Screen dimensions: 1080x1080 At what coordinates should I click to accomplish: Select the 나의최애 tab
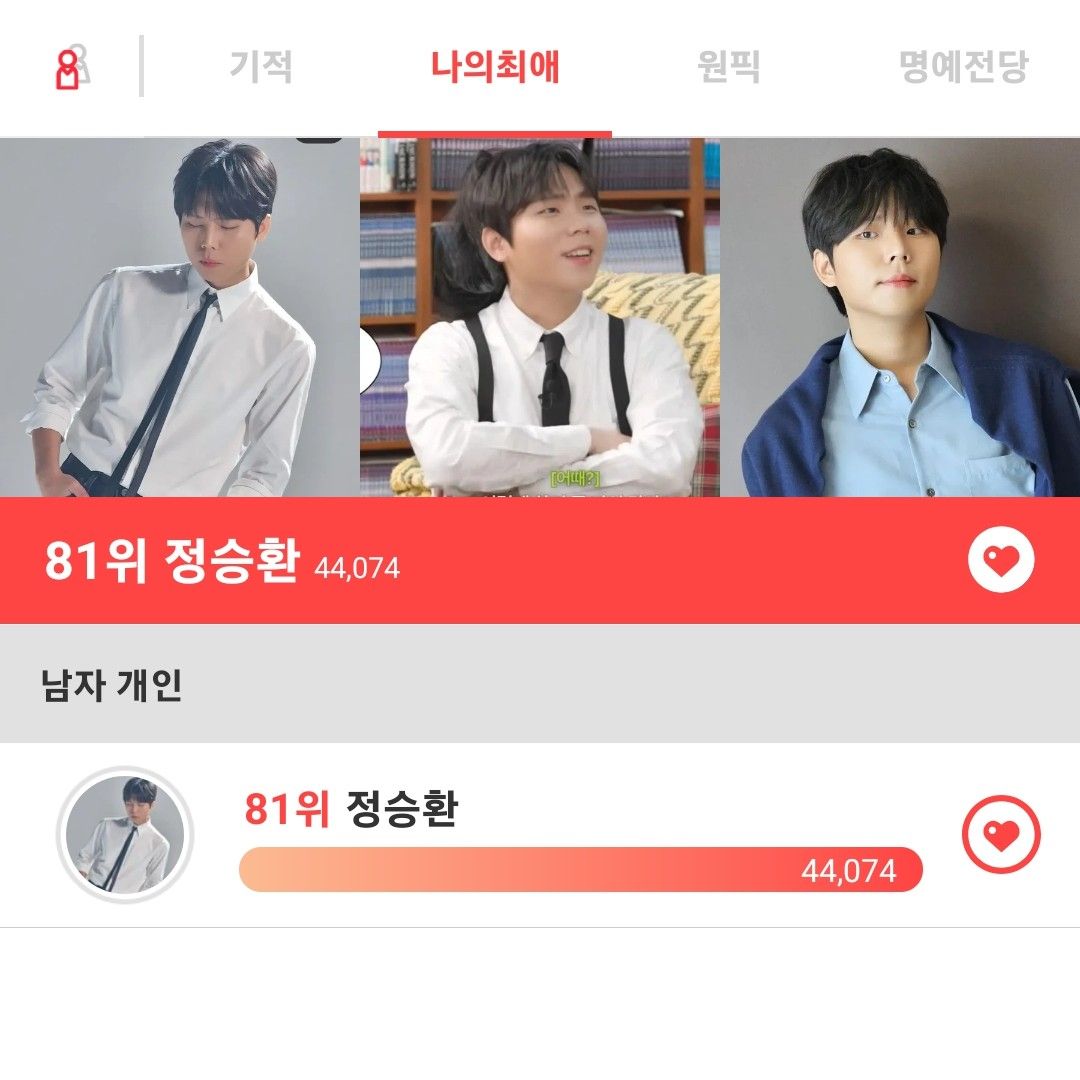point(495,67)
